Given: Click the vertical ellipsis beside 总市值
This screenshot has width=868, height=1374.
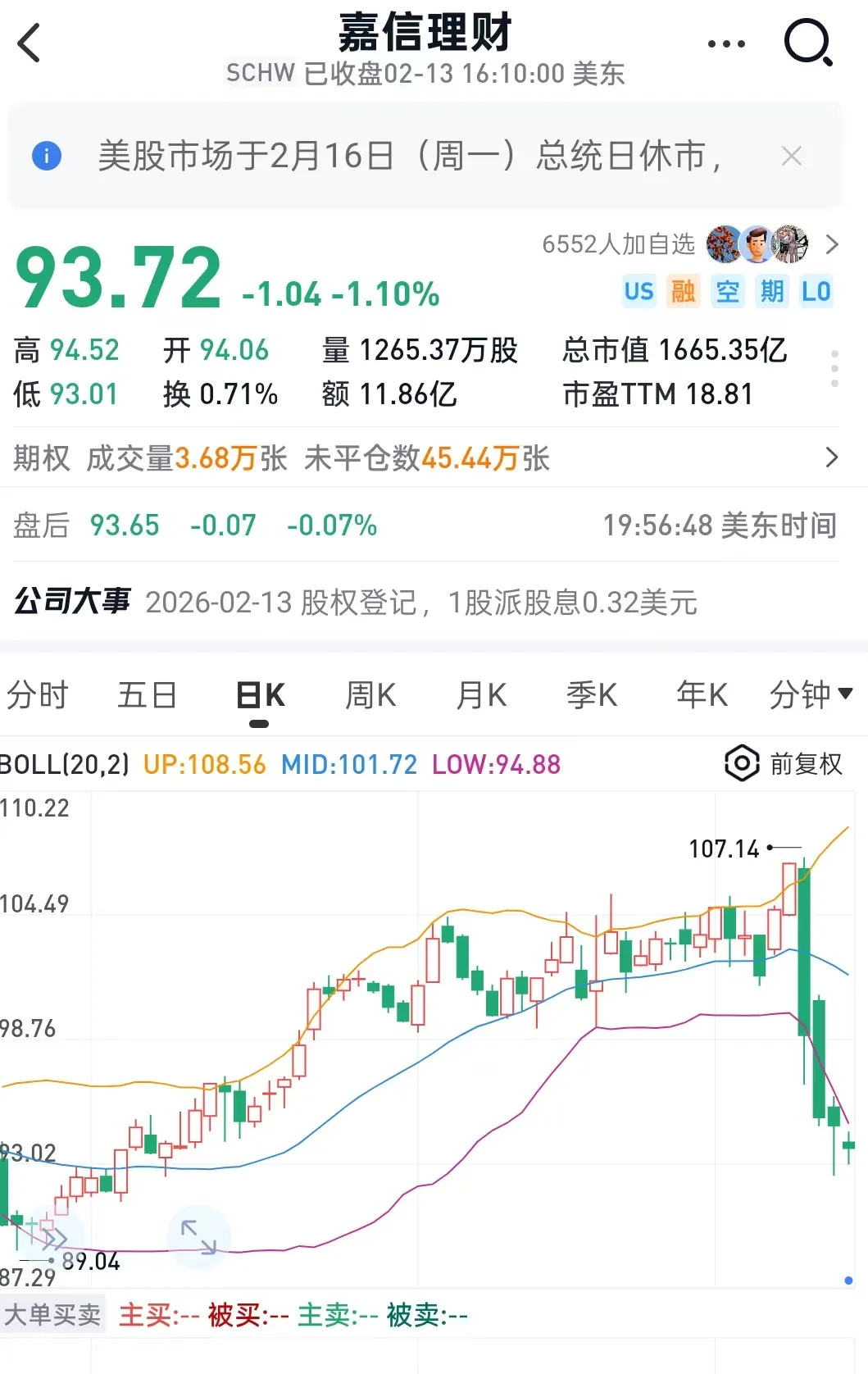Looking at the screenshot, I should (836, 369).
